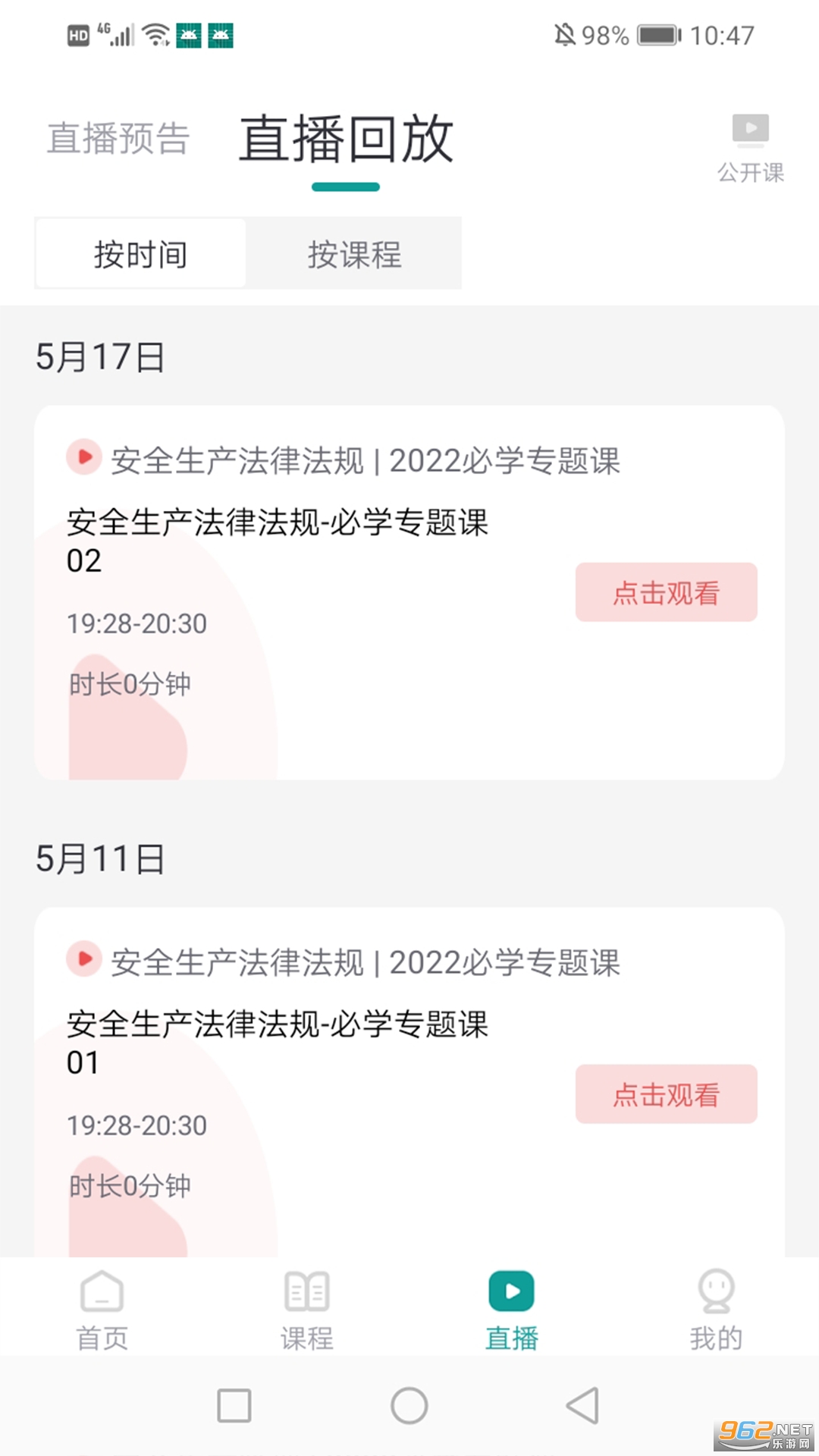819x1456 pixels.
Task: Tap 点击观看 for the 5月11日 lesson 01
Action: pos(666,1094)
